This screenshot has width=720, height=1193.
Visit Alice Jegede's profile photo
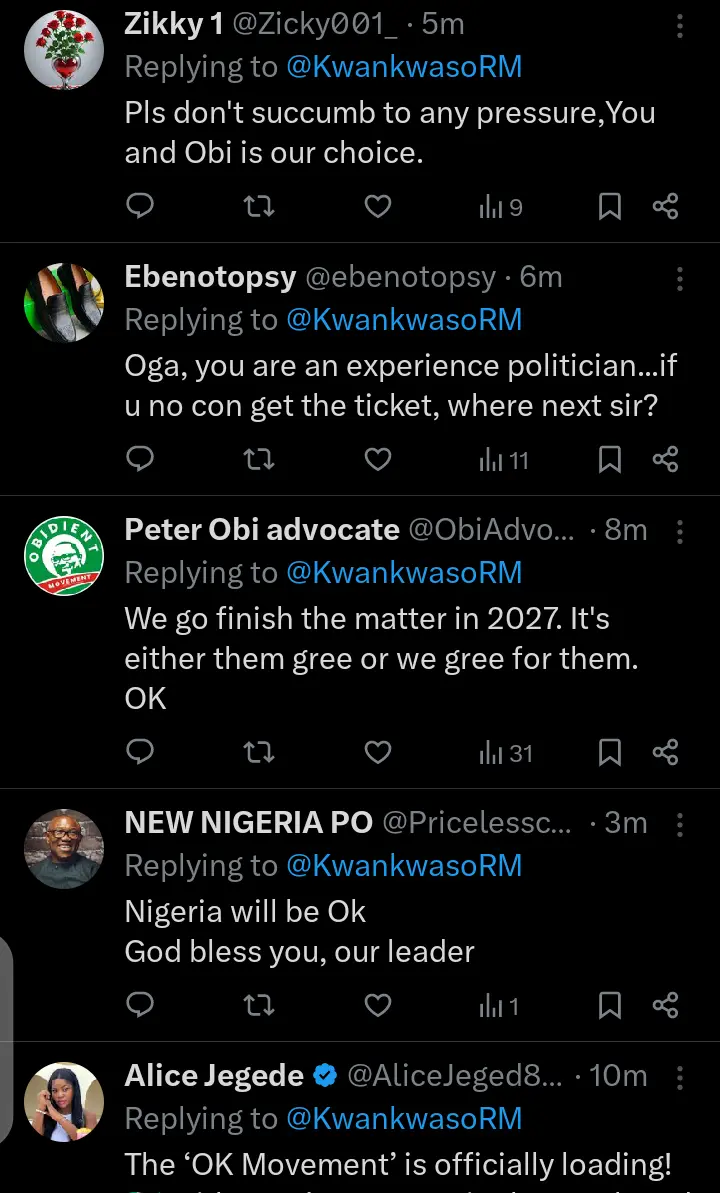64,1102
